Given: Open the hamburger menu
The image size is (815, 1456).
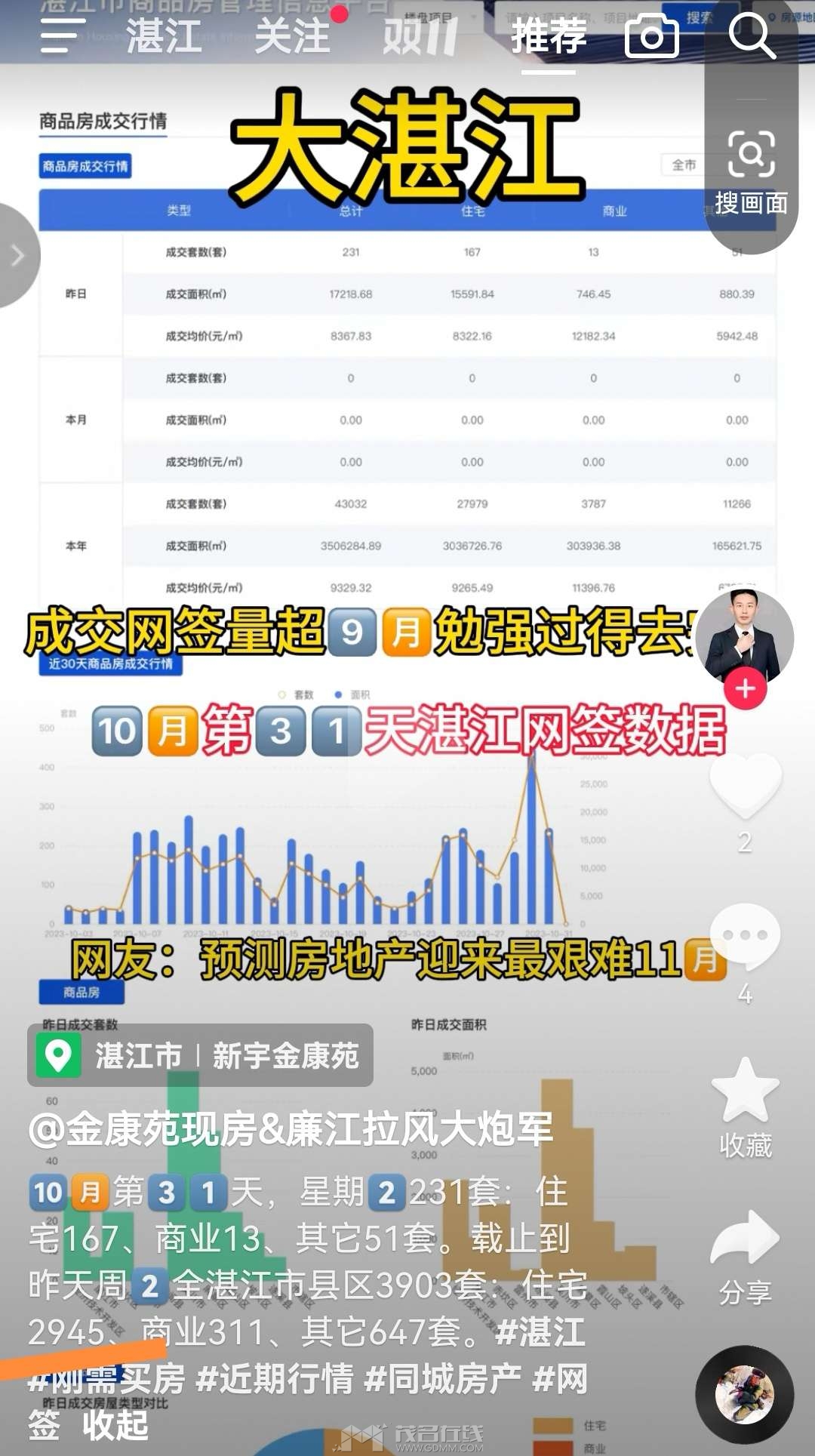Looking at the screenshot, I should [63, 35].
